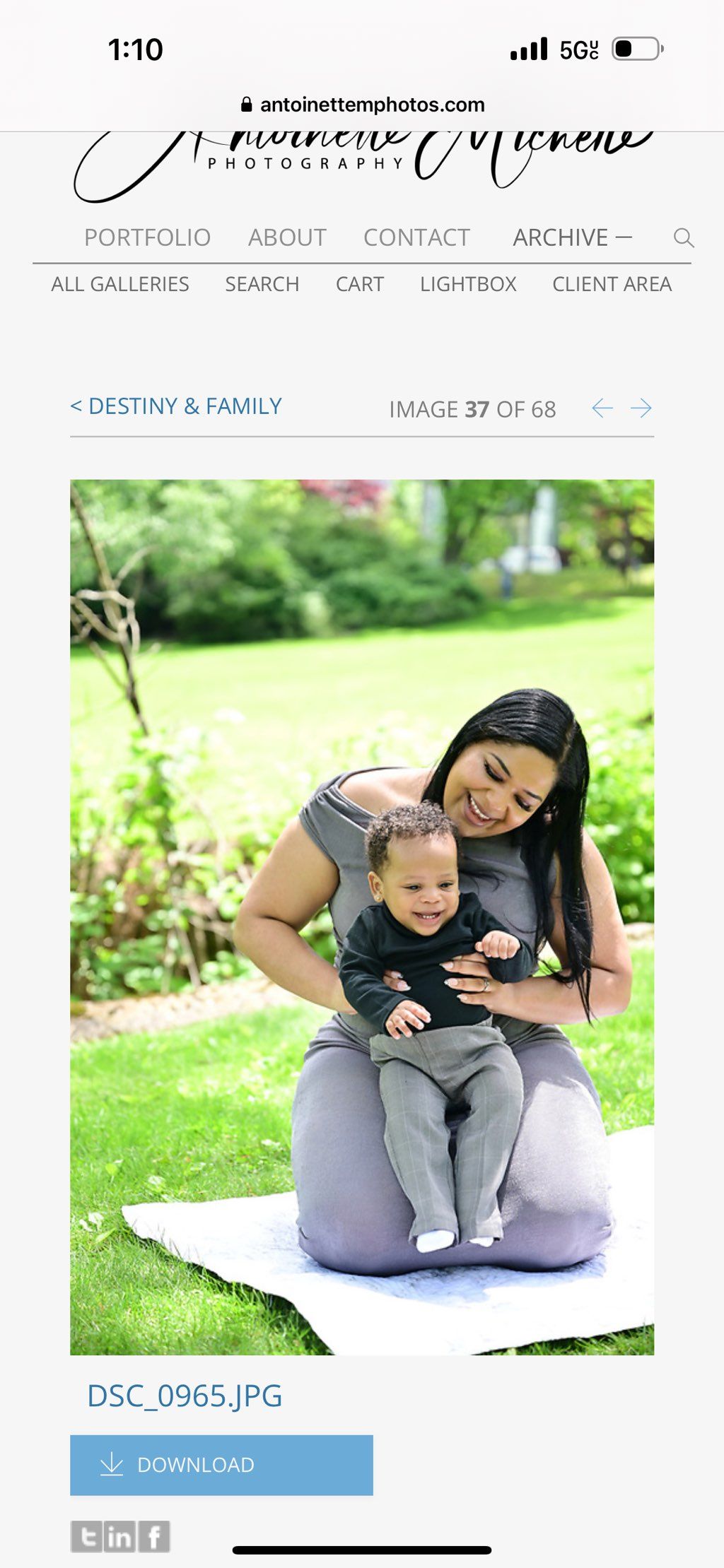Go to next image arrow
Viewport: 724px width, 1568px height.
(641, 408)
